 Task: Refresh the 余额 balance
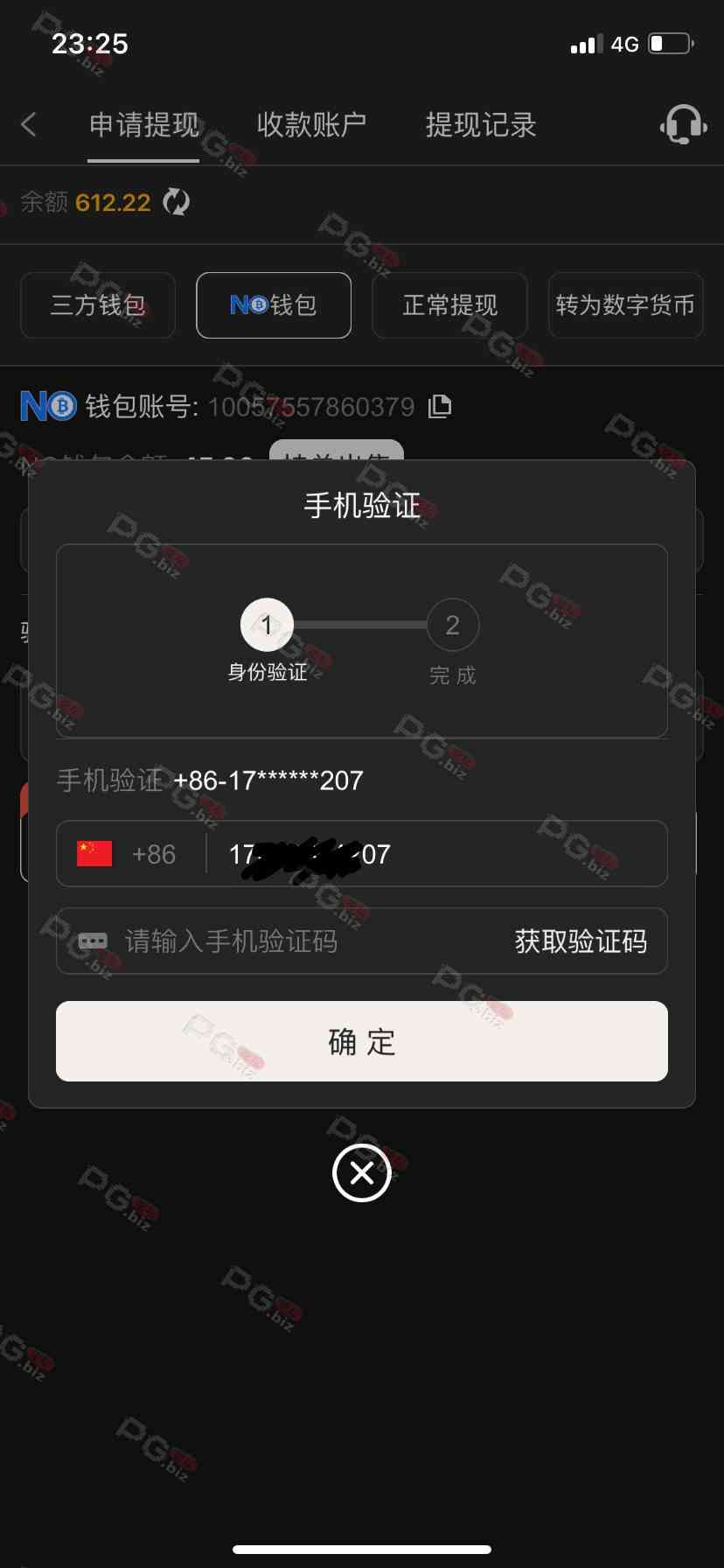pos(176,202)
